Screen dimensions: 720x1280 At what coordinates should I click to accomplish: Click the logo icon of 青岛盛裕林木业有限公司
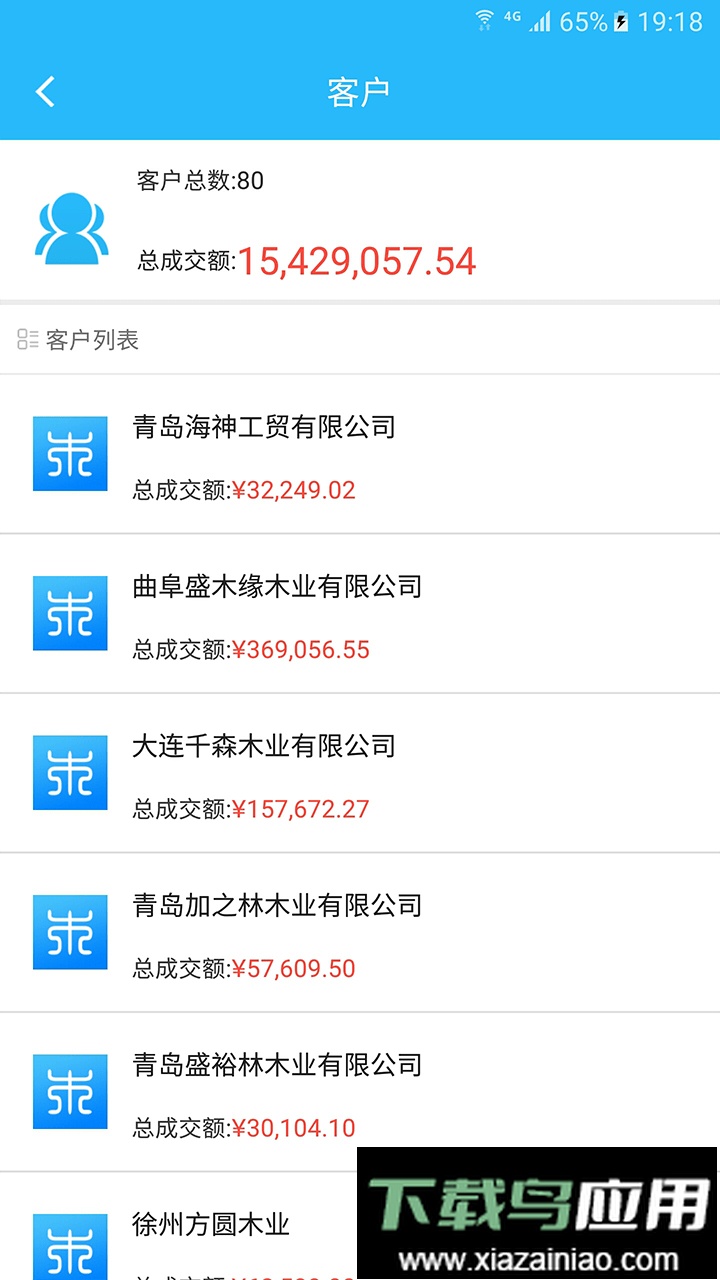click(69, 1091)
